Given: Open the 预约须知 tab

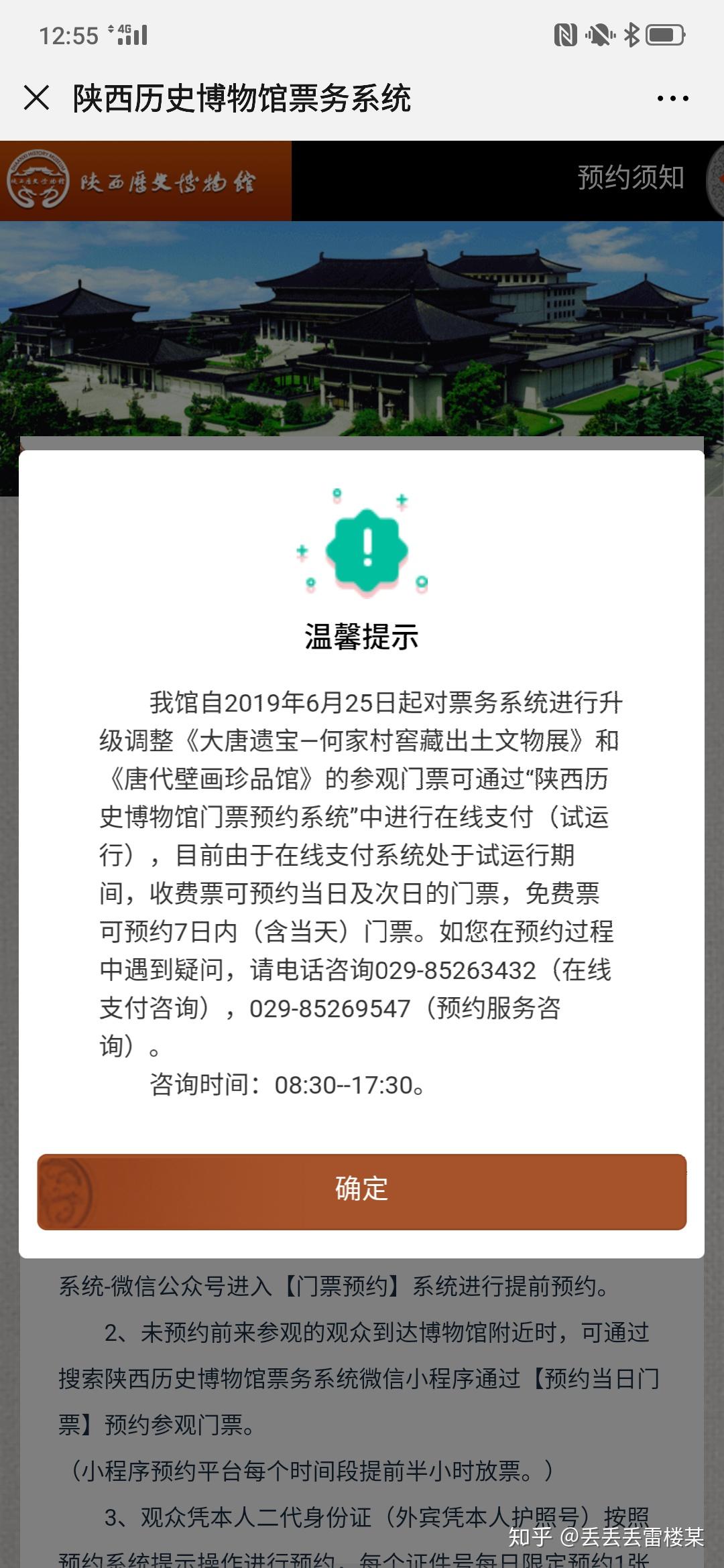Looking at the screenshot, I should pyautogui.click(x=630, y=178).
